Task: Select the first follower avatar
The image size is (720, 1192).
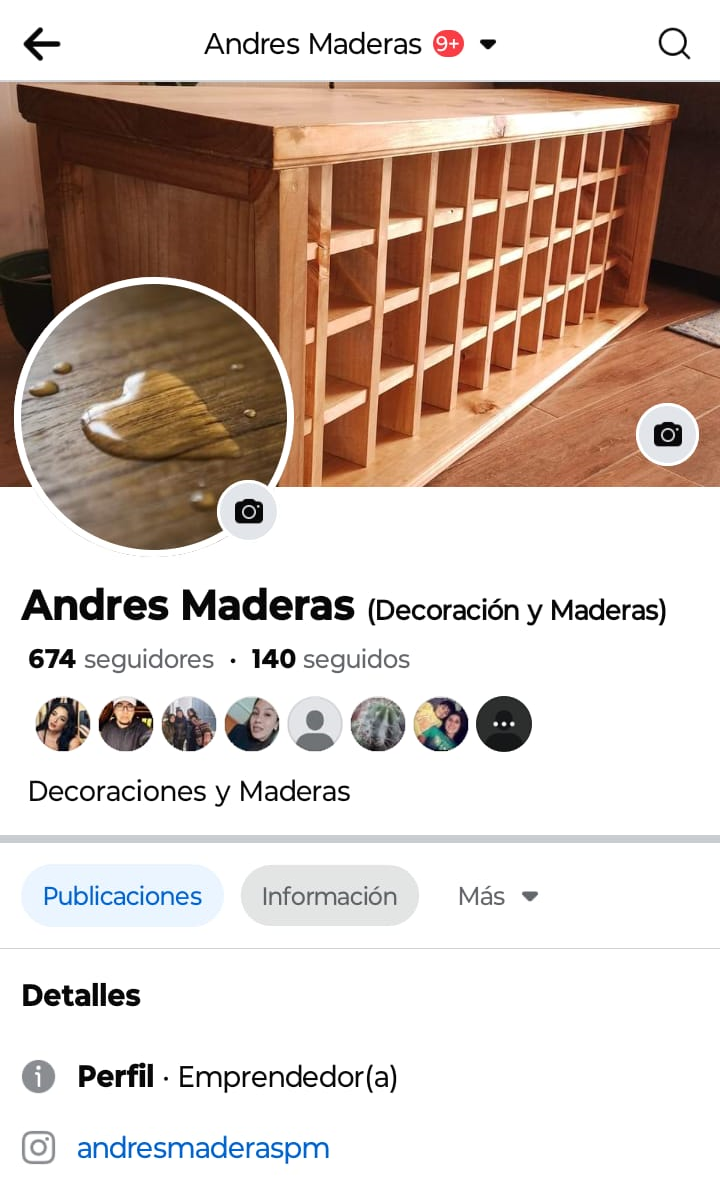Action: click(x=61, y=723)
